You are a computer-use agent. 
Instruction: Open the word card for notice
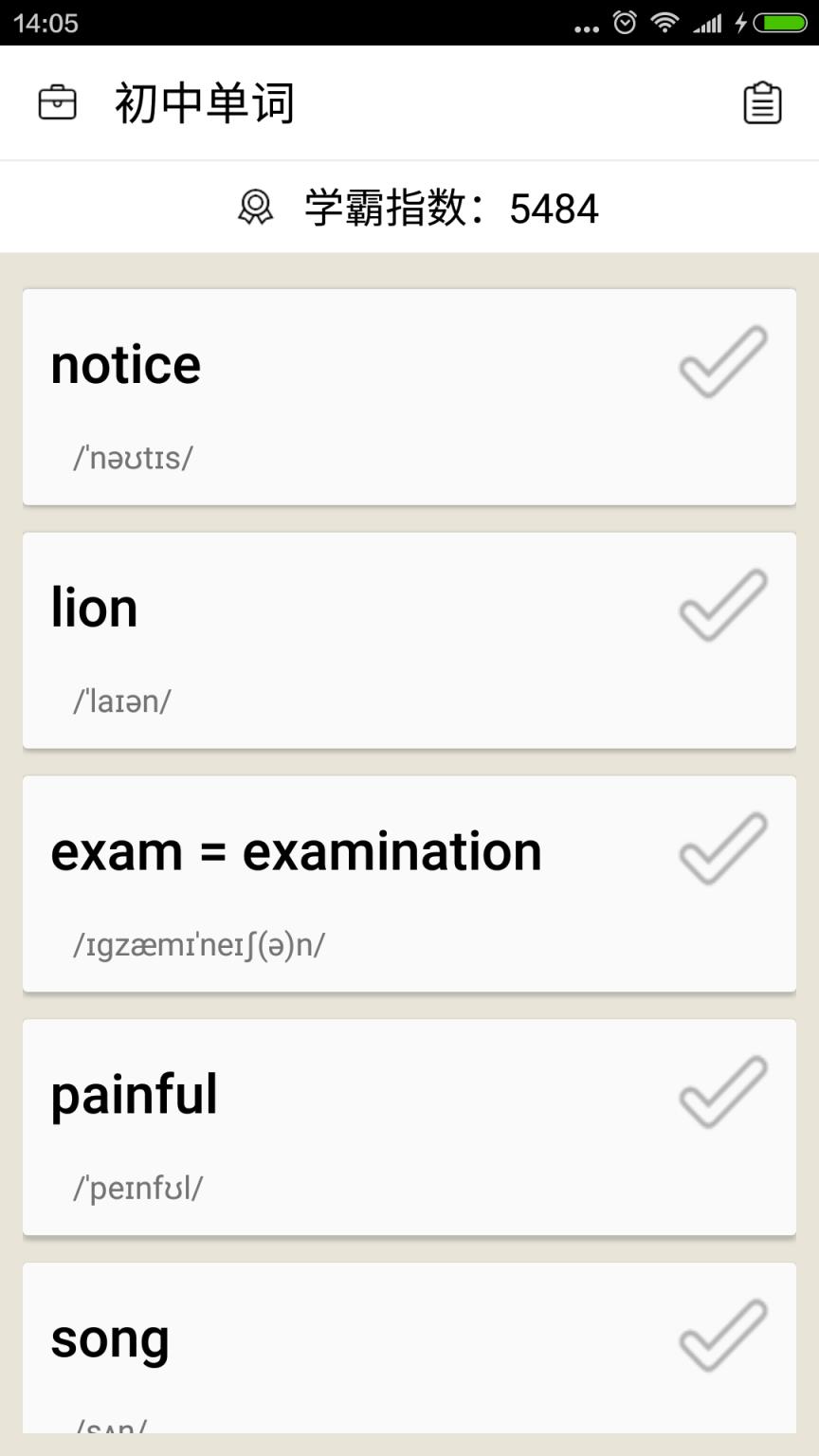coord(332,396)
